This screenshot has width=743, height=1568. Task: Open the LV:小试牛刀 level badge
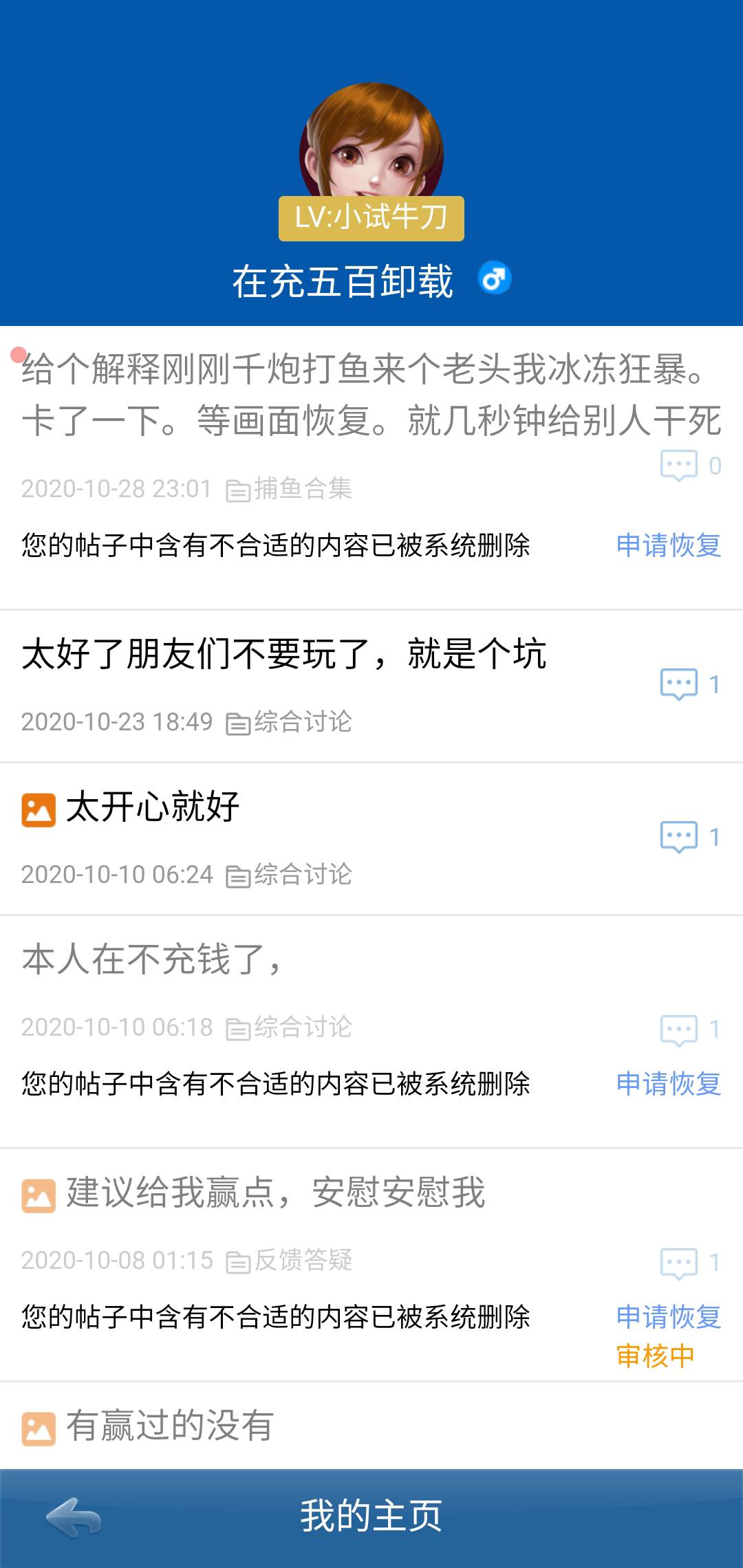point(371,219)
